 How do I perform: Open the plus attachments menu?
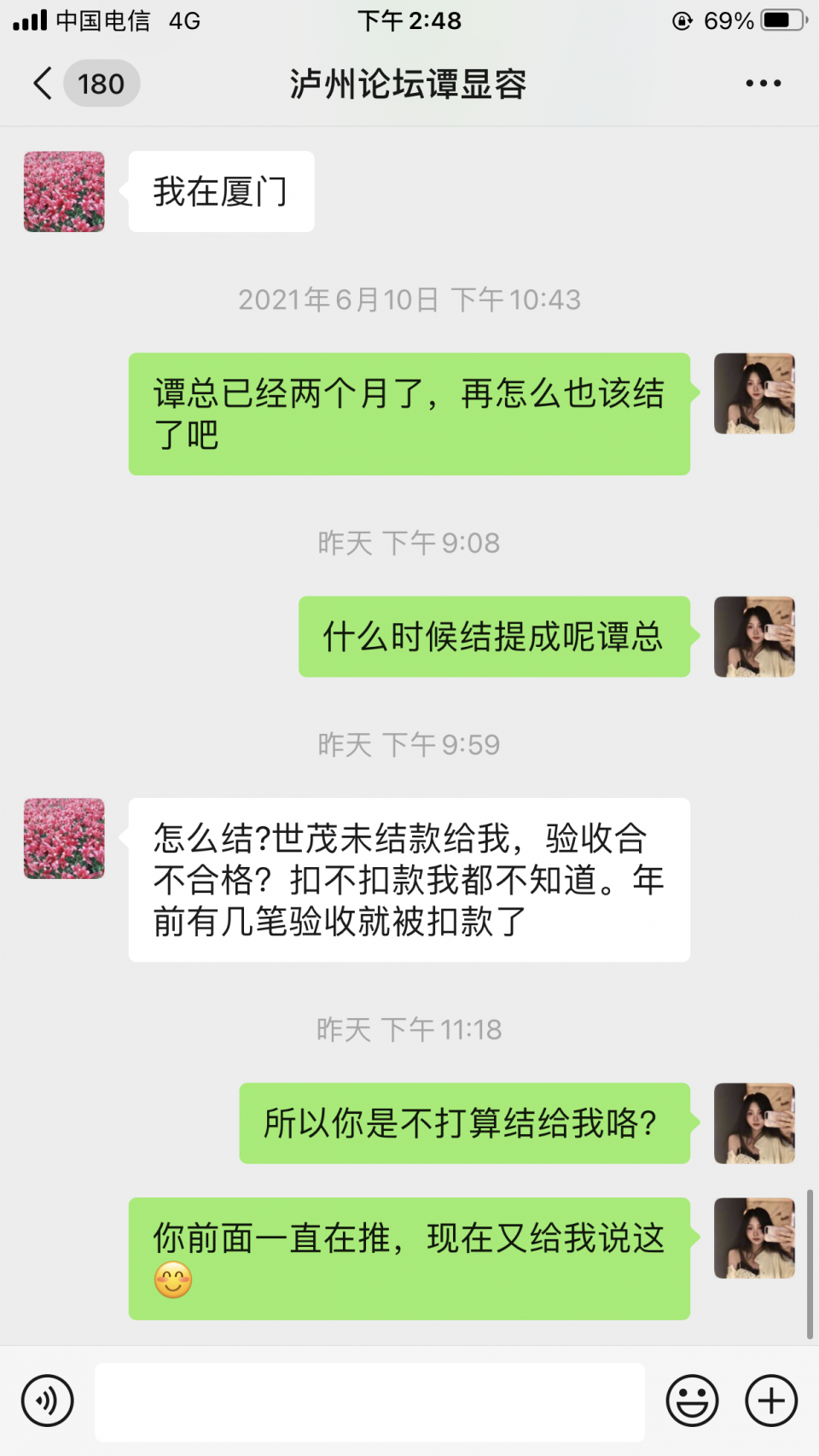(x=771, y=1401)
